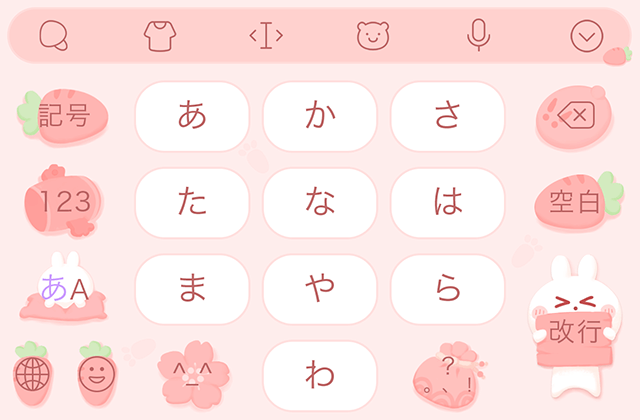Open the bear face sticker panel
The height and width of the screenshot is (420, 640).
click(x=372, y=36)
